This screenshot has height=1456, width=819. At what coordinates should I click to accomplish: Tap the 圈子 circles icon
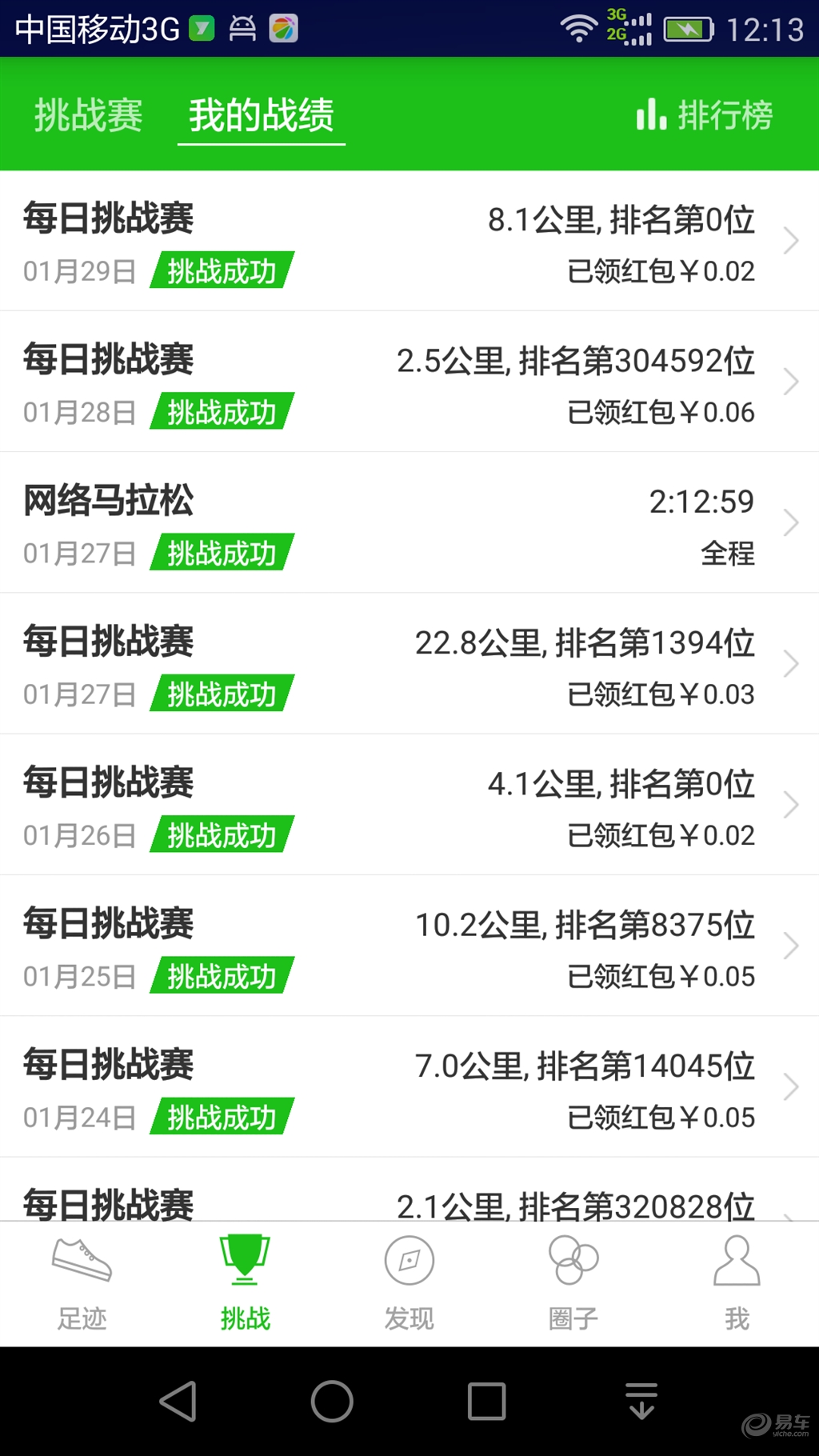[x=573, y=1260]
